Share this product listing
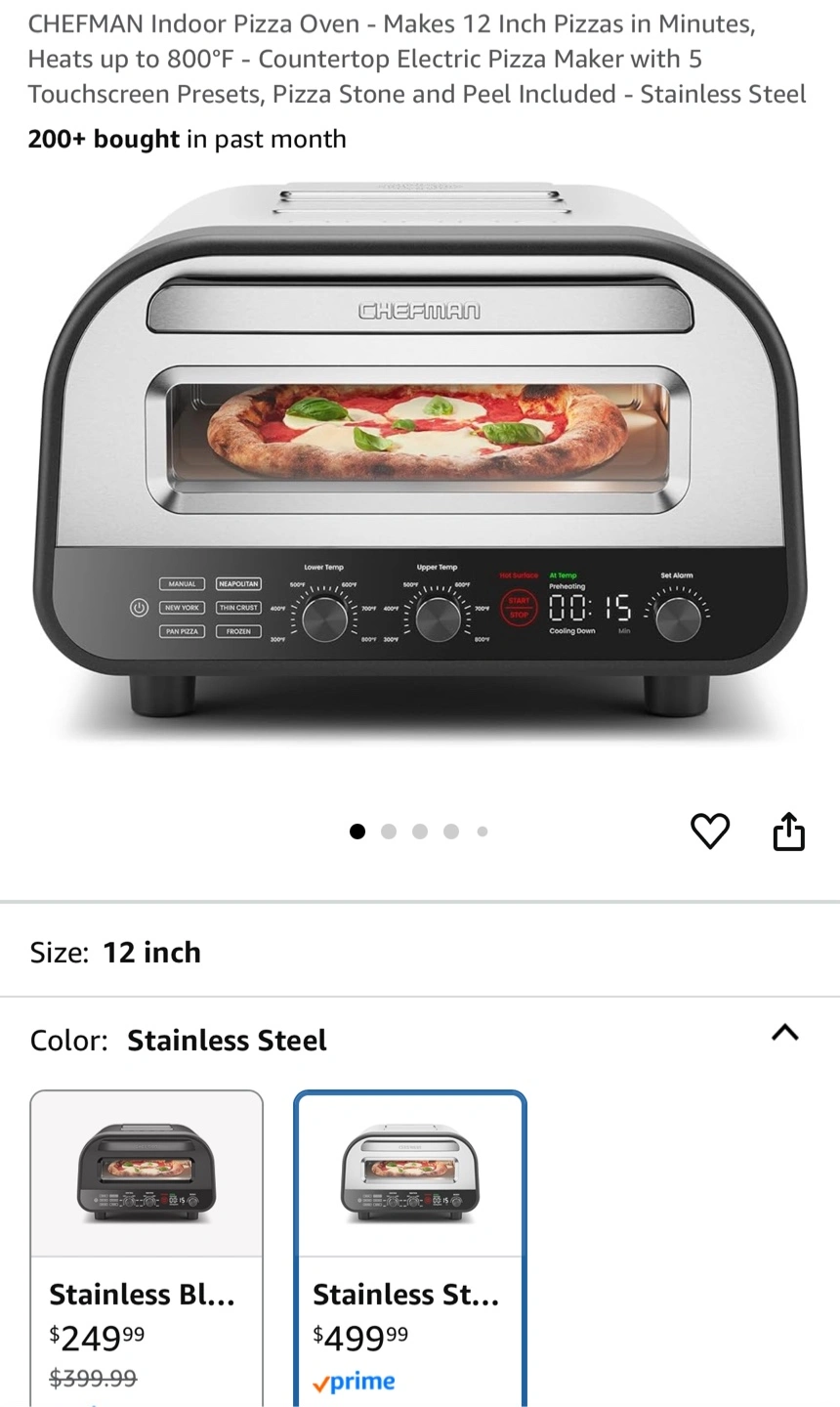 (789, 831)
